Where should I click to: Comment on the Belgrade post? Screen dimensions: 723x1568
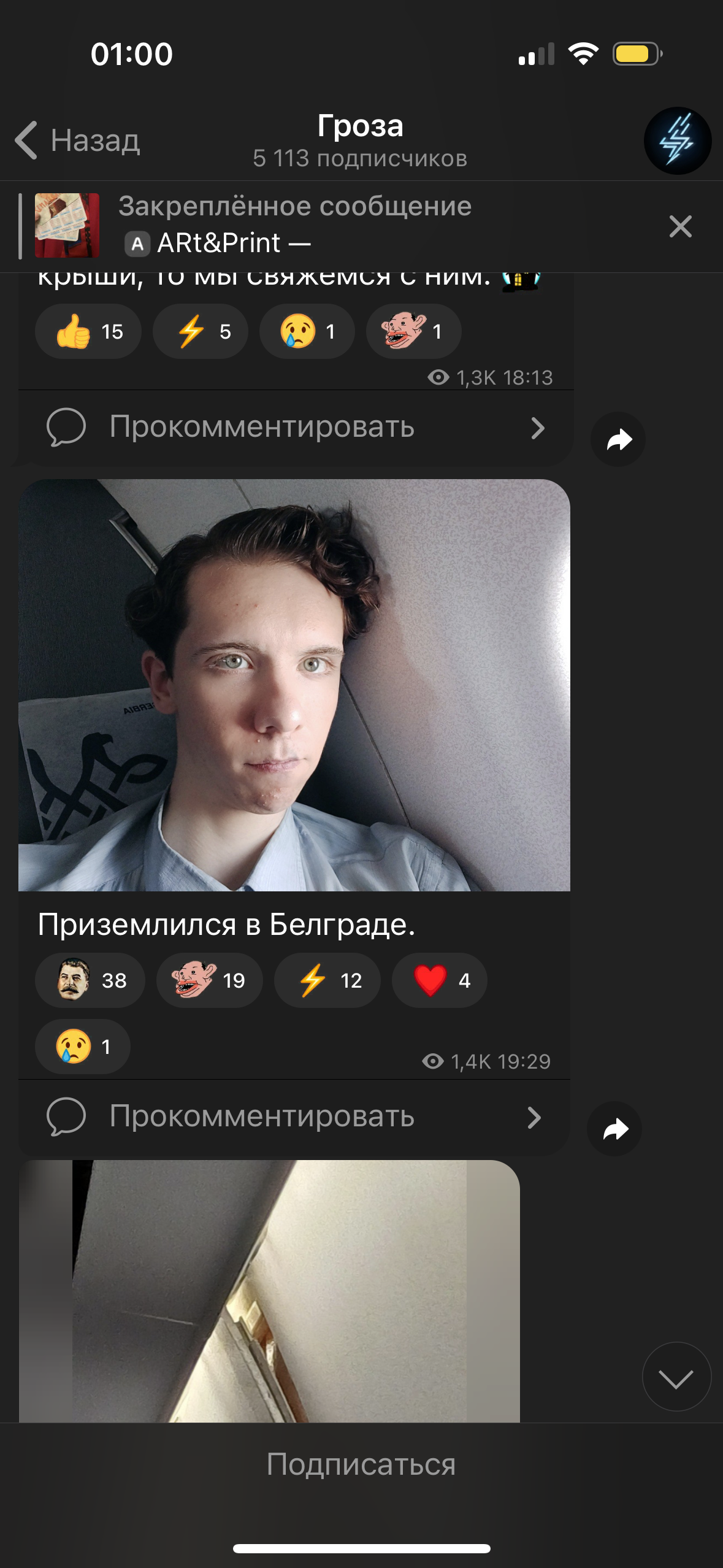pos(294,1116)
